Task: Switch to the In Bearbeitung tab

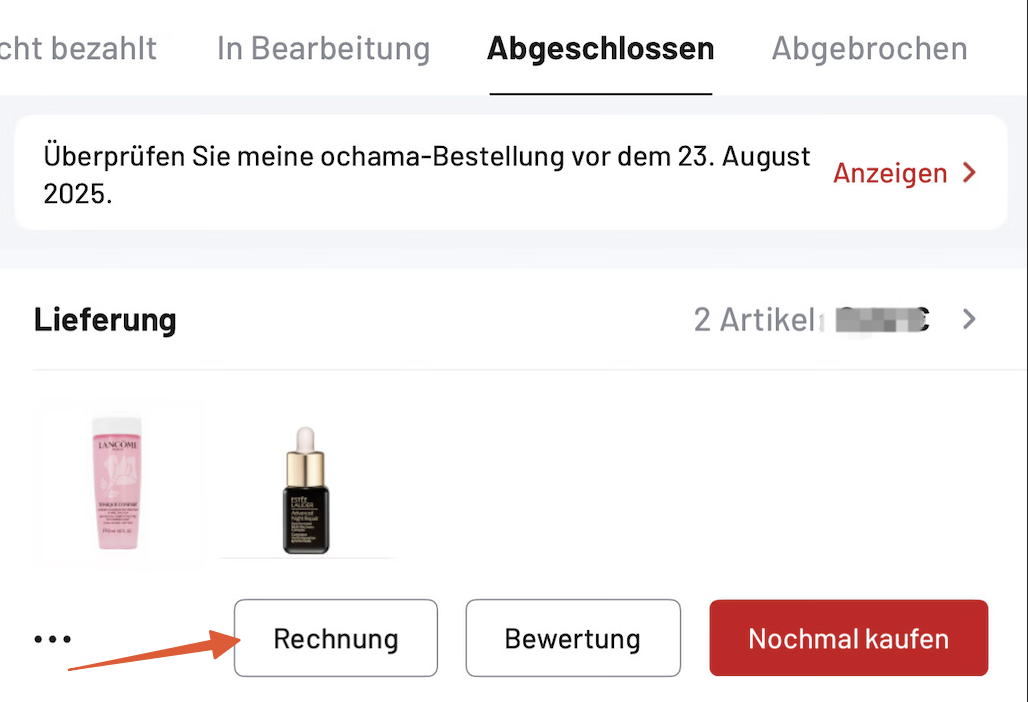Action: pyautogui.click(x=323, y=48)
